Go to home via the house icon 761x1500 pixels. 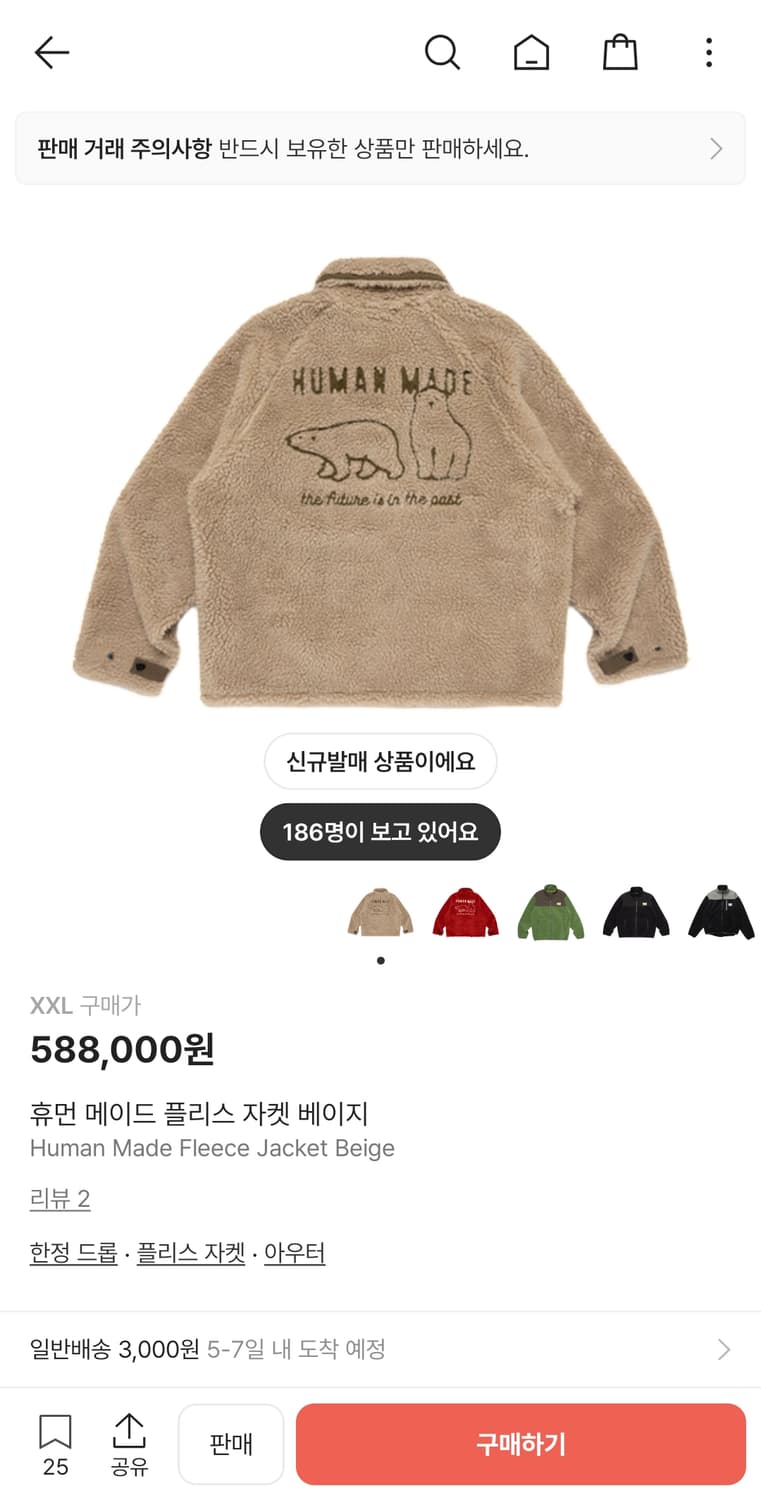(532, 52)
